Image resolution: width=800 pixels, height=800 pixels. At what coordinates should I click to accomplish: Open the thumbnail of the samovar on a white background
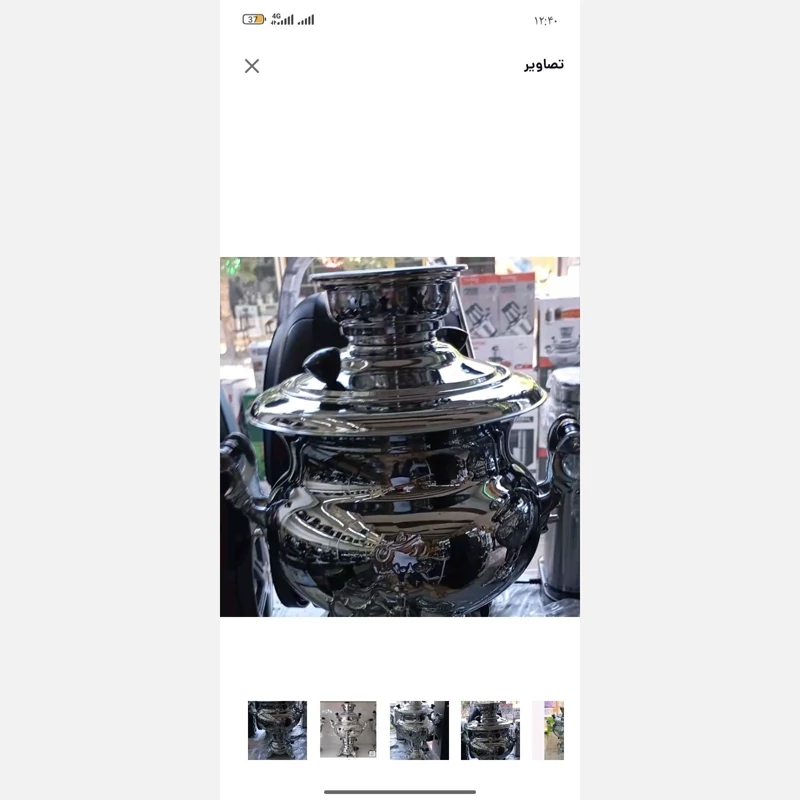[x=348, y=730]
